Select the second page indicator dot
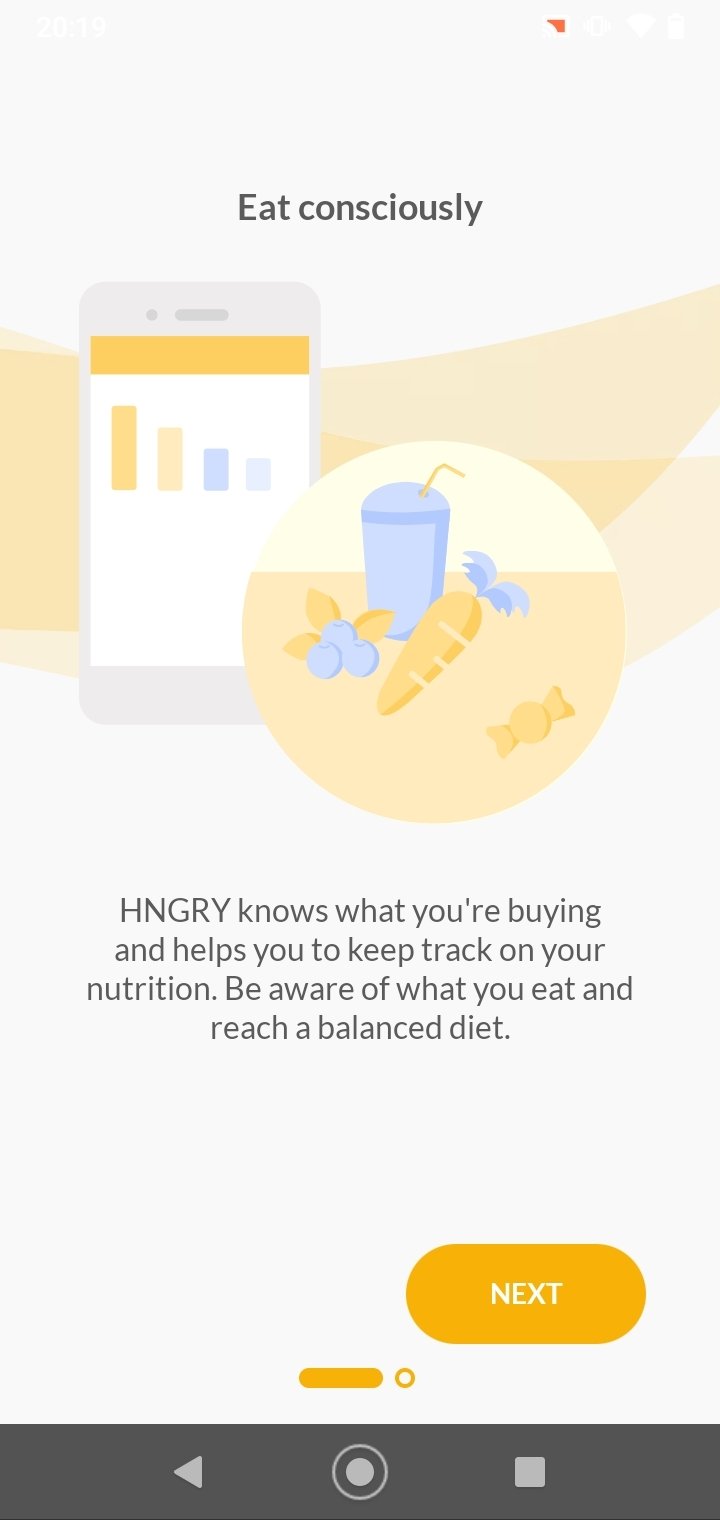720x1520 pixels. point(405,1378)
